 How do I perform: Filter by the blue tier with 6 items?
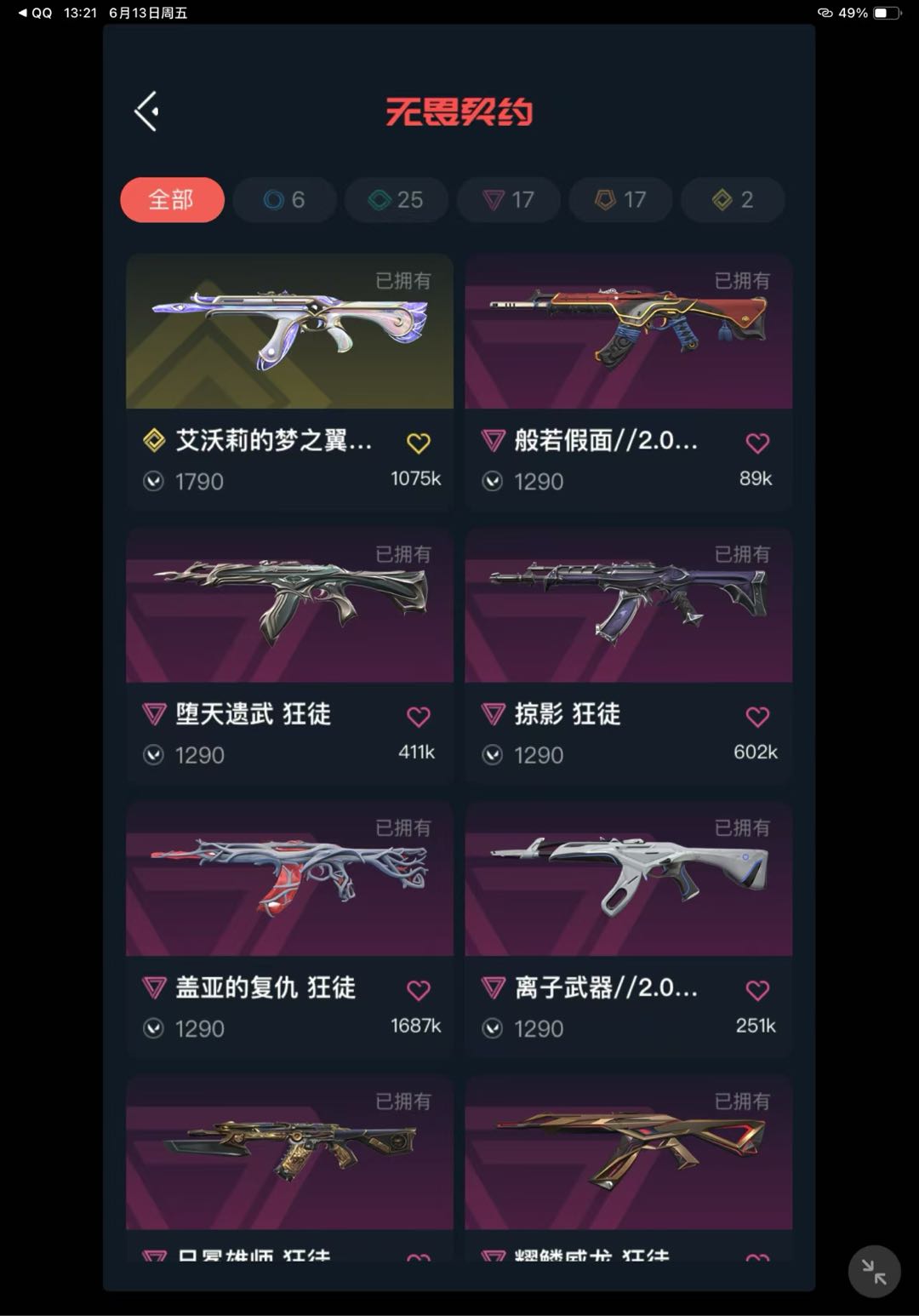point(284,200)
